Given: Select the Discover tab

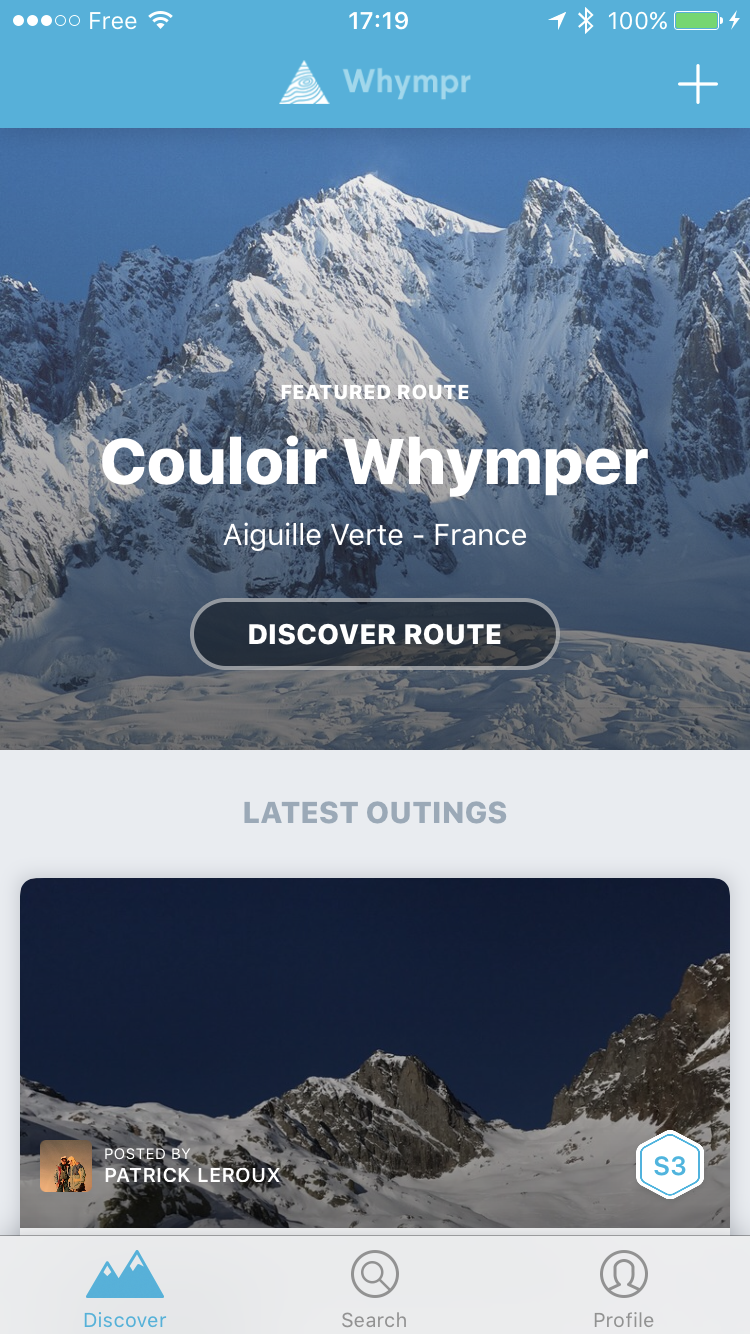Looking at the screenshot, I should pyautogui.click(x=125, y=1288).
